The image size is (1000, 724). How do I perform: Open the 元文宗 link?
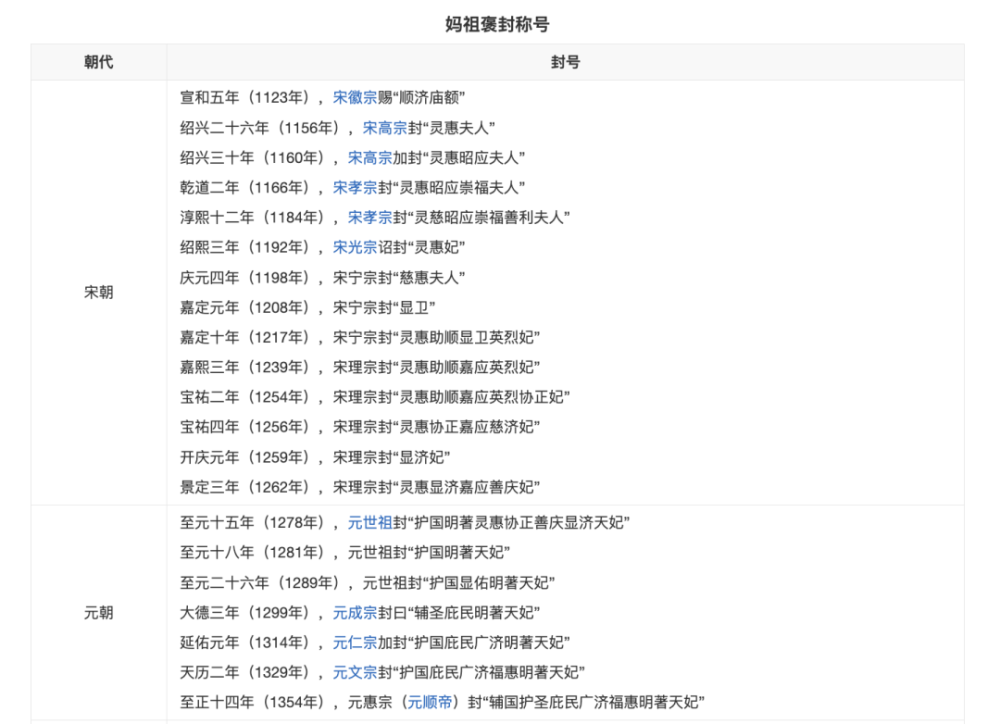tap(355, 672)
